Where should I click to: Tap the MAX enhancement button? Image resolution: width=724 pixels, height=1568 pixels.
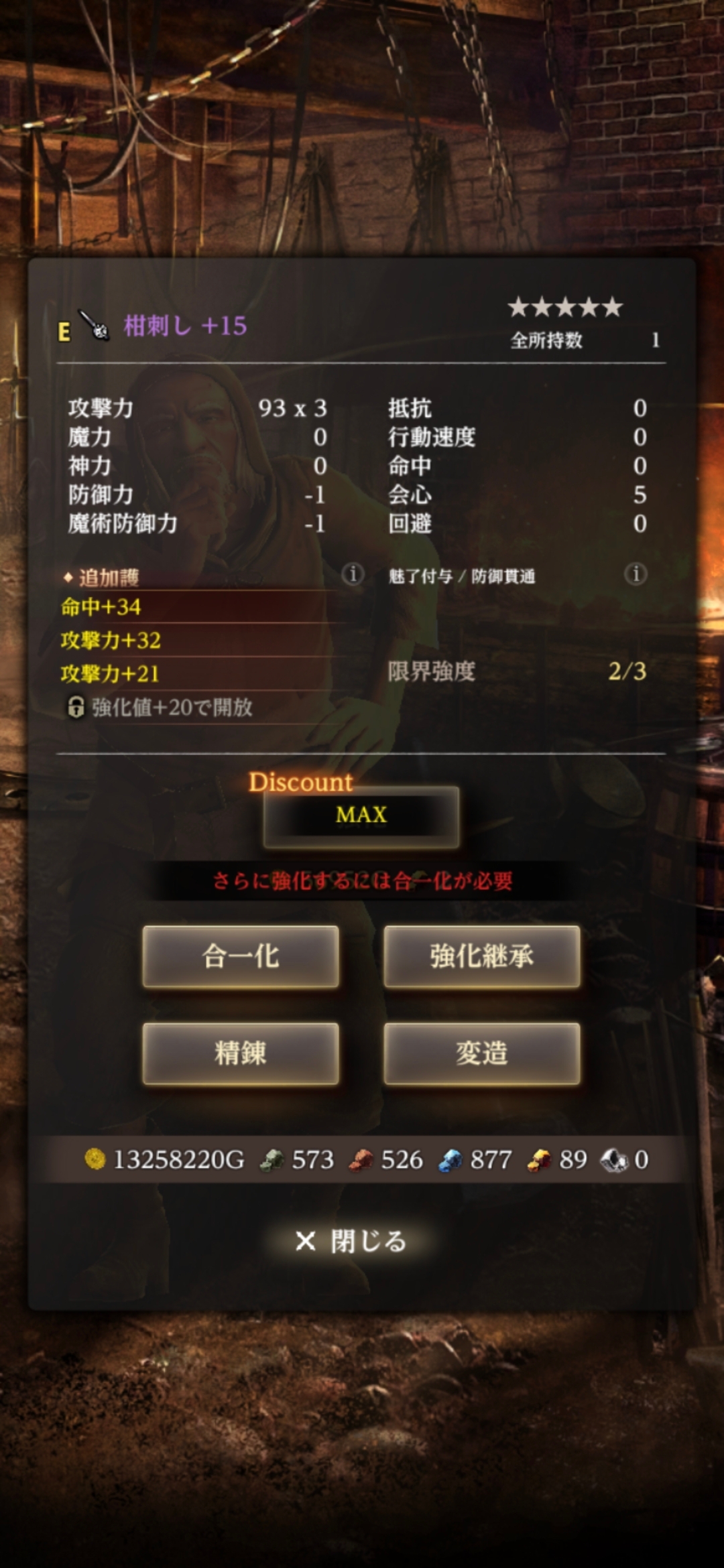click(x=361, y=815)
